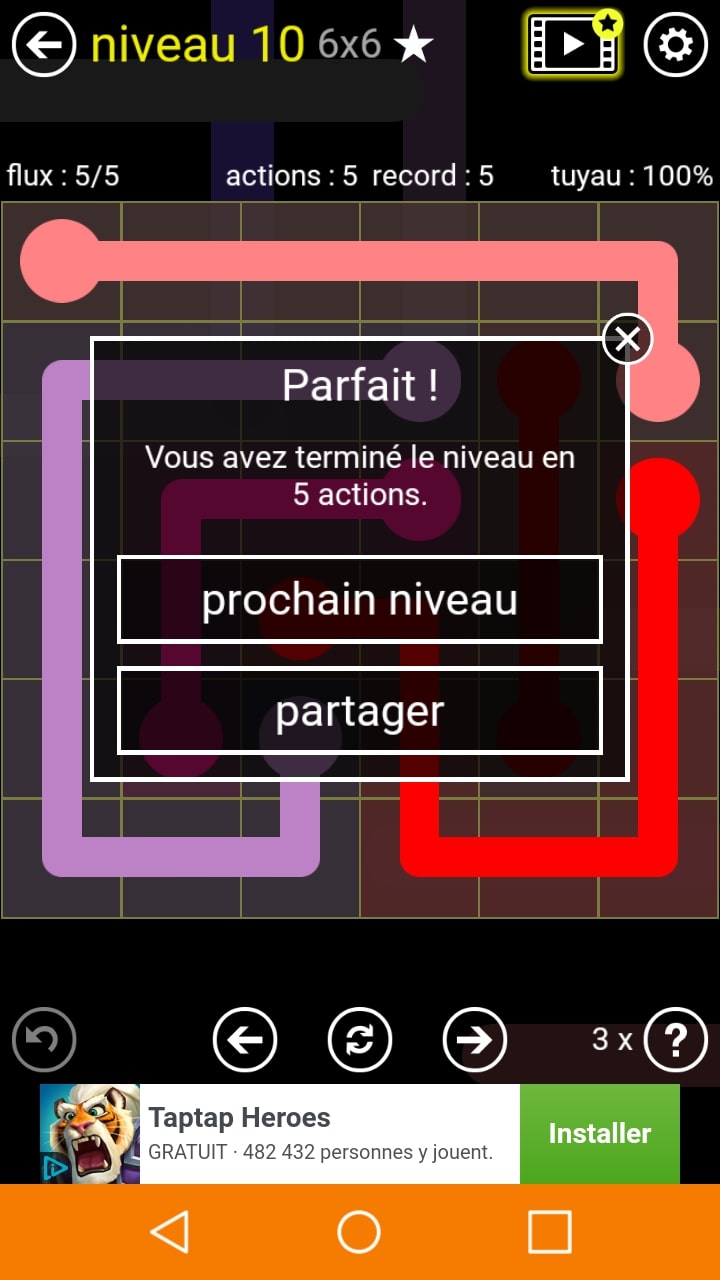
Task: Open the rewarded video icon
Action: coord(574,44)
